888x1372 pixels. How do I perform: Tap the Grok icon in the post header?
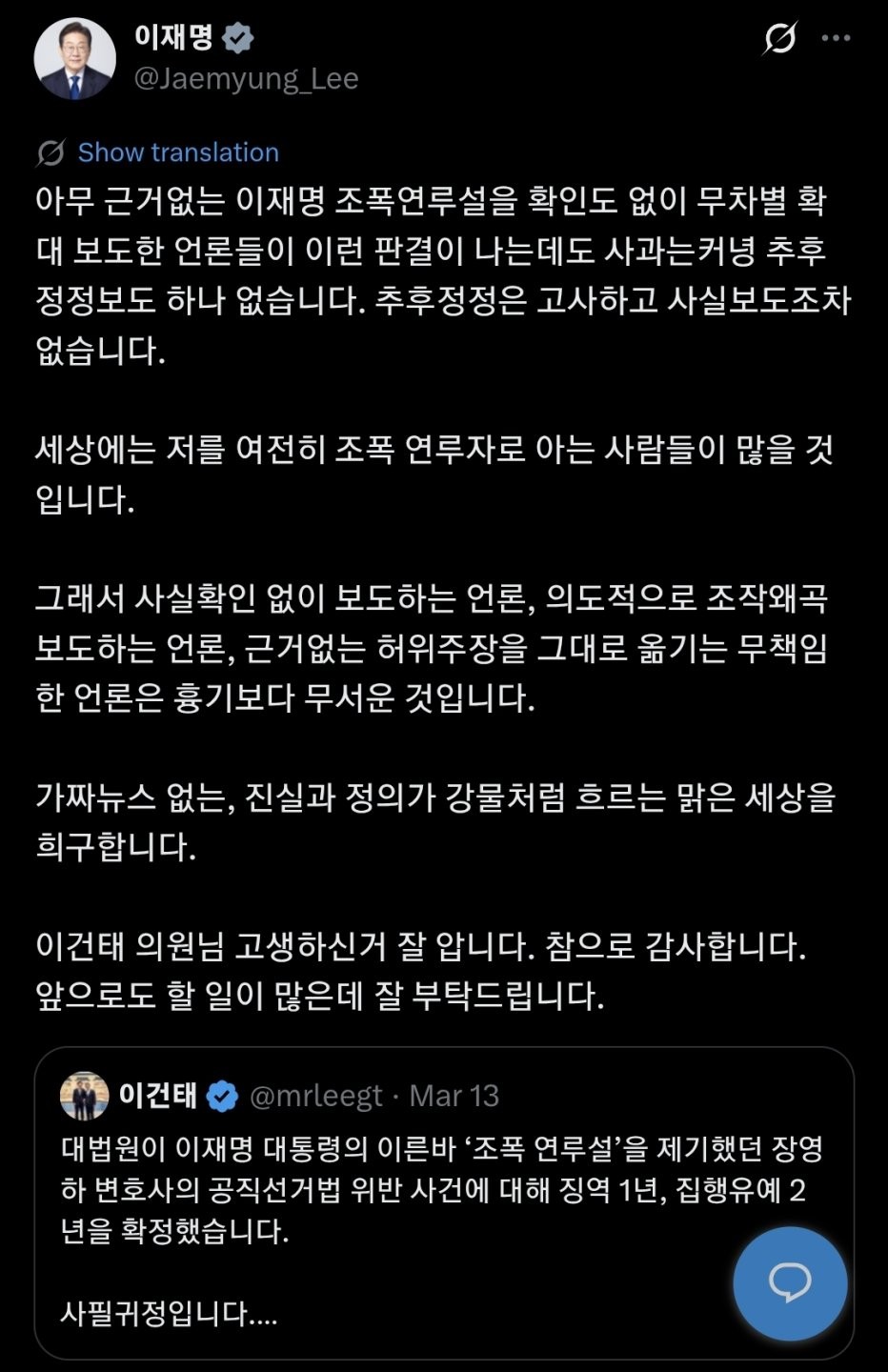tap(779, 38)
